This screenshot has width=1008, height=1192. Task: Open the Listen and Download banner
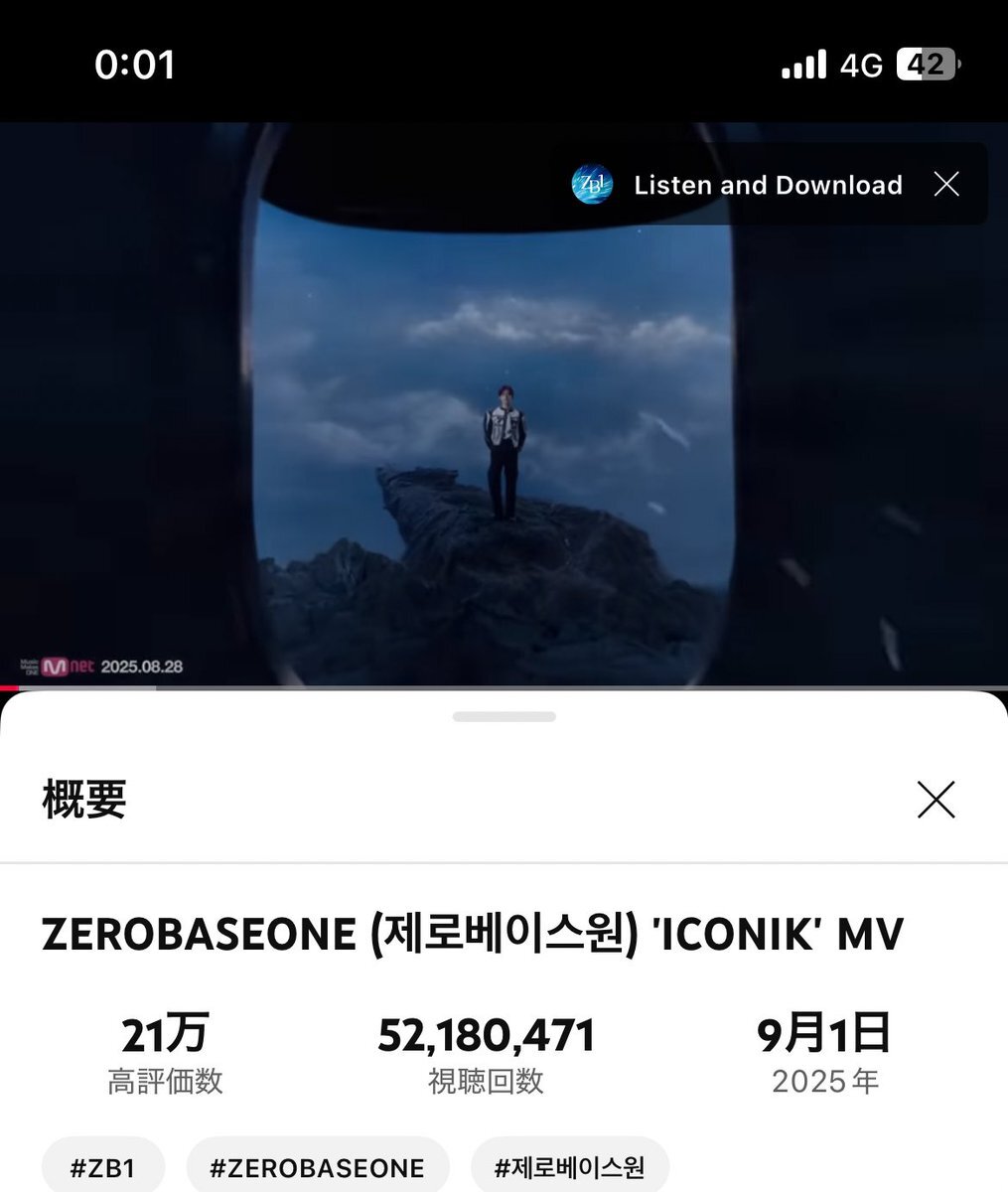(767, 185)
